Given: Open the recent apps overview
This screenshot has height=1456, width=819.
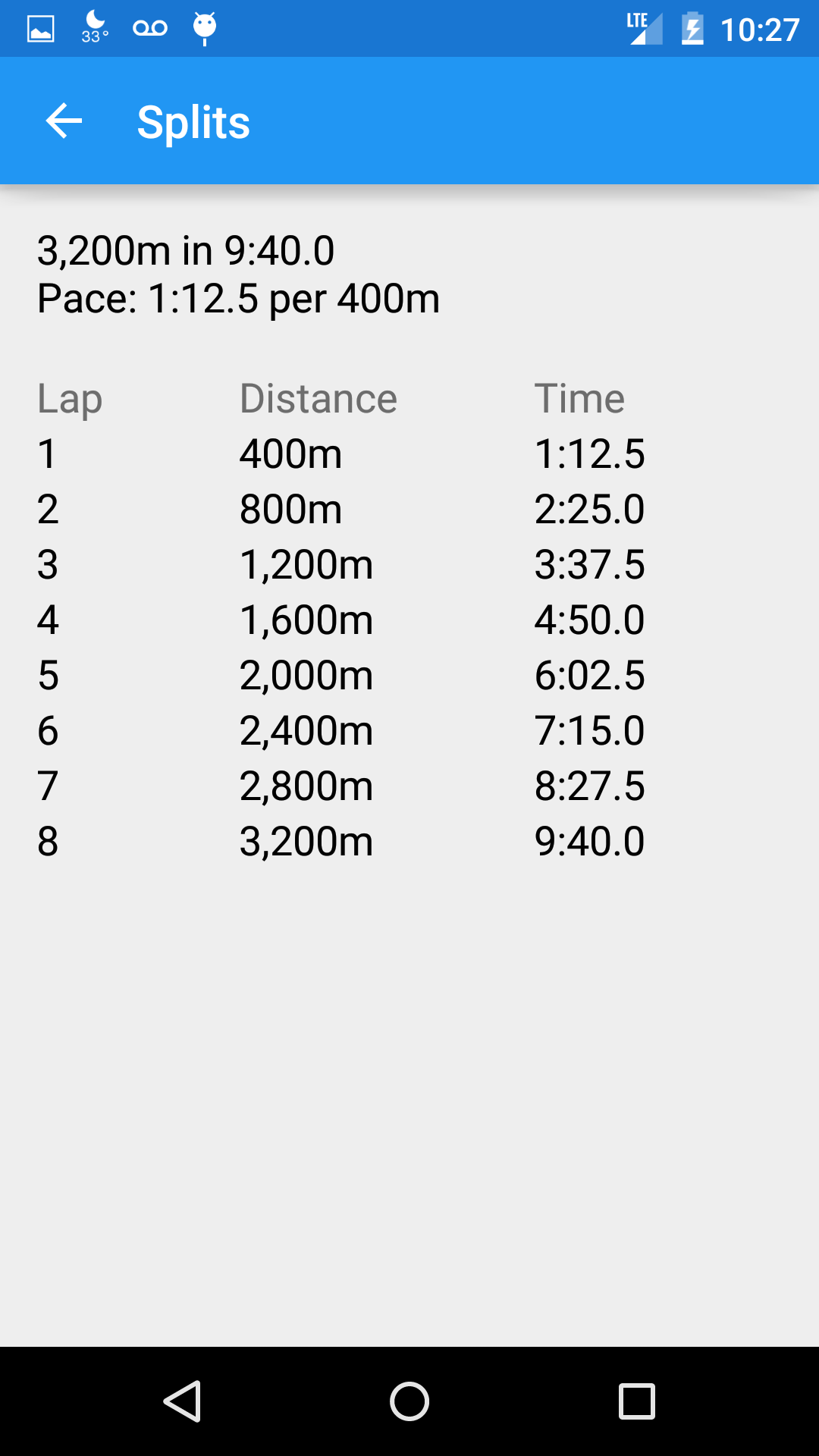Looking at the screenshot, I should [637, 1401].
